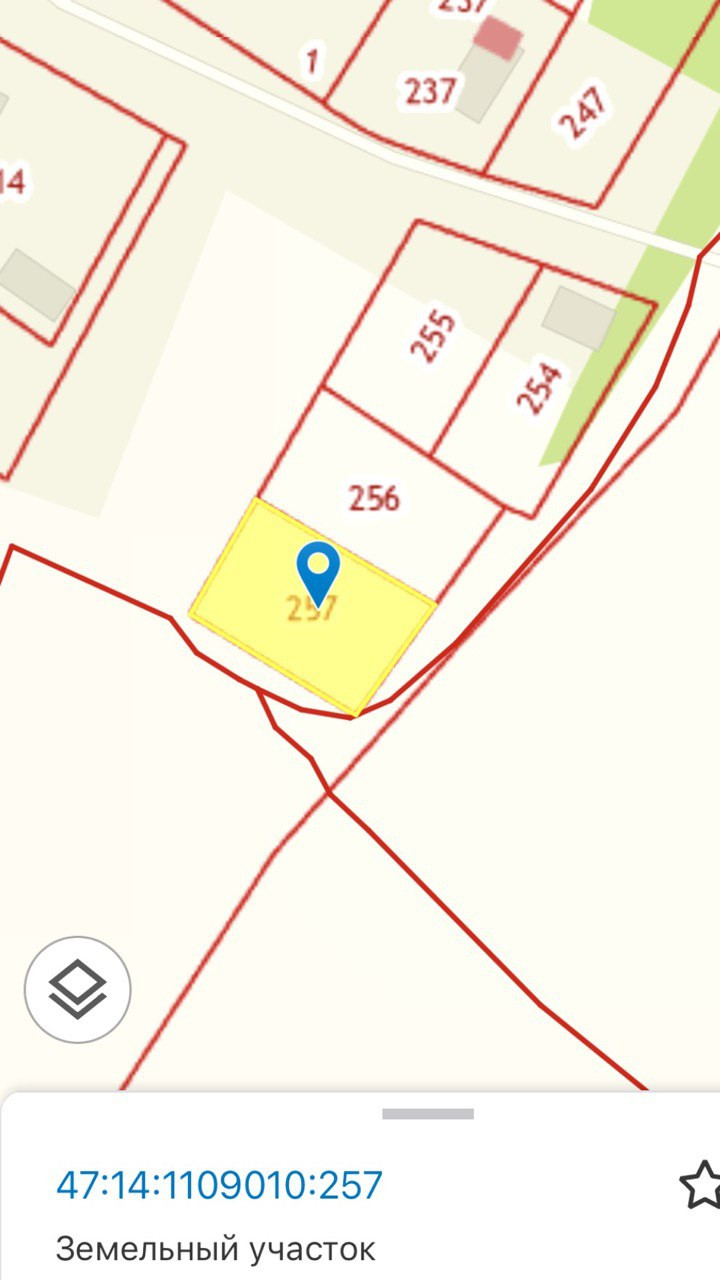720x1280 pixels.
Task: Open details for cadastral number 47:14:1109010:257
Action: [219, 1185]
